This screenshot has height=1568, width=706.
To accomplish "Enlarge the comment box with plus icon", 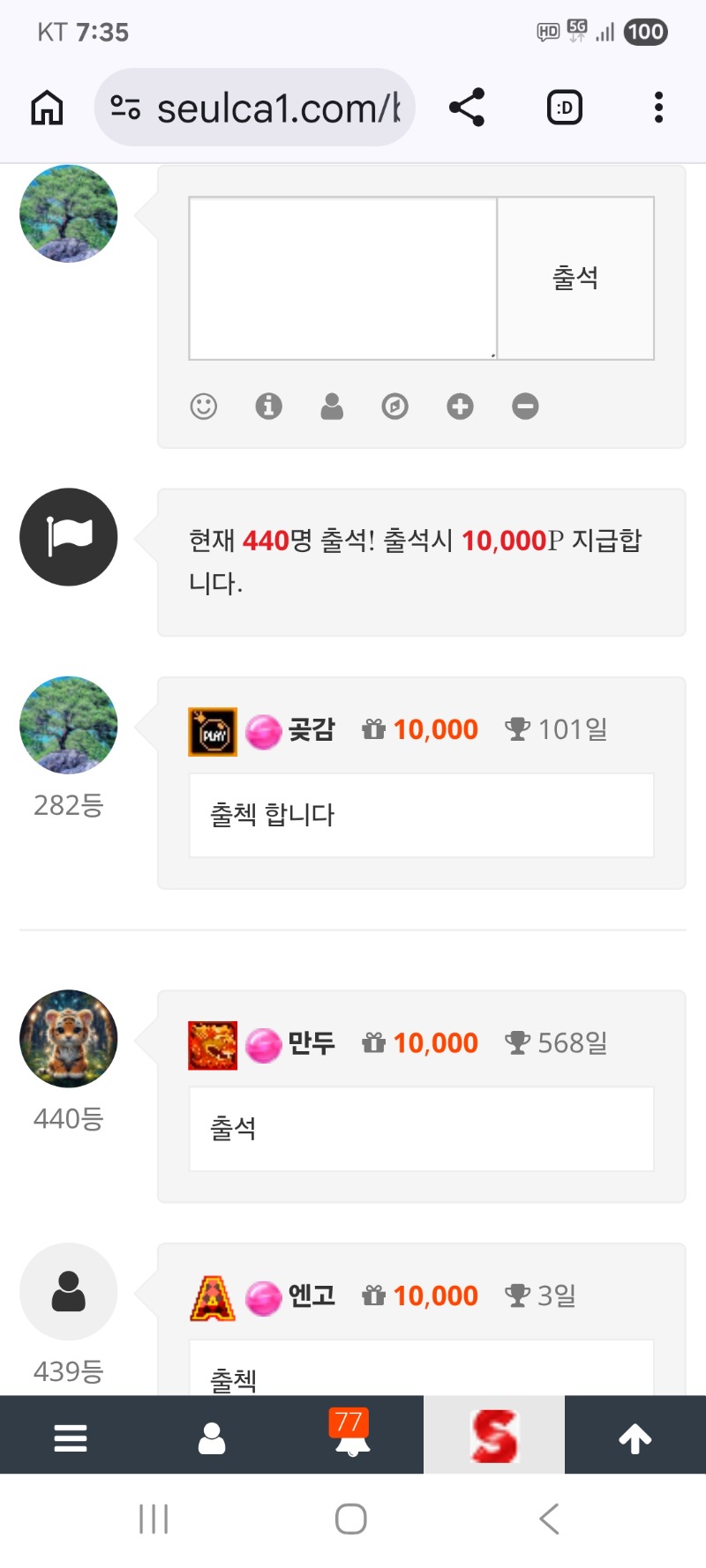I will tap(460, 407).
